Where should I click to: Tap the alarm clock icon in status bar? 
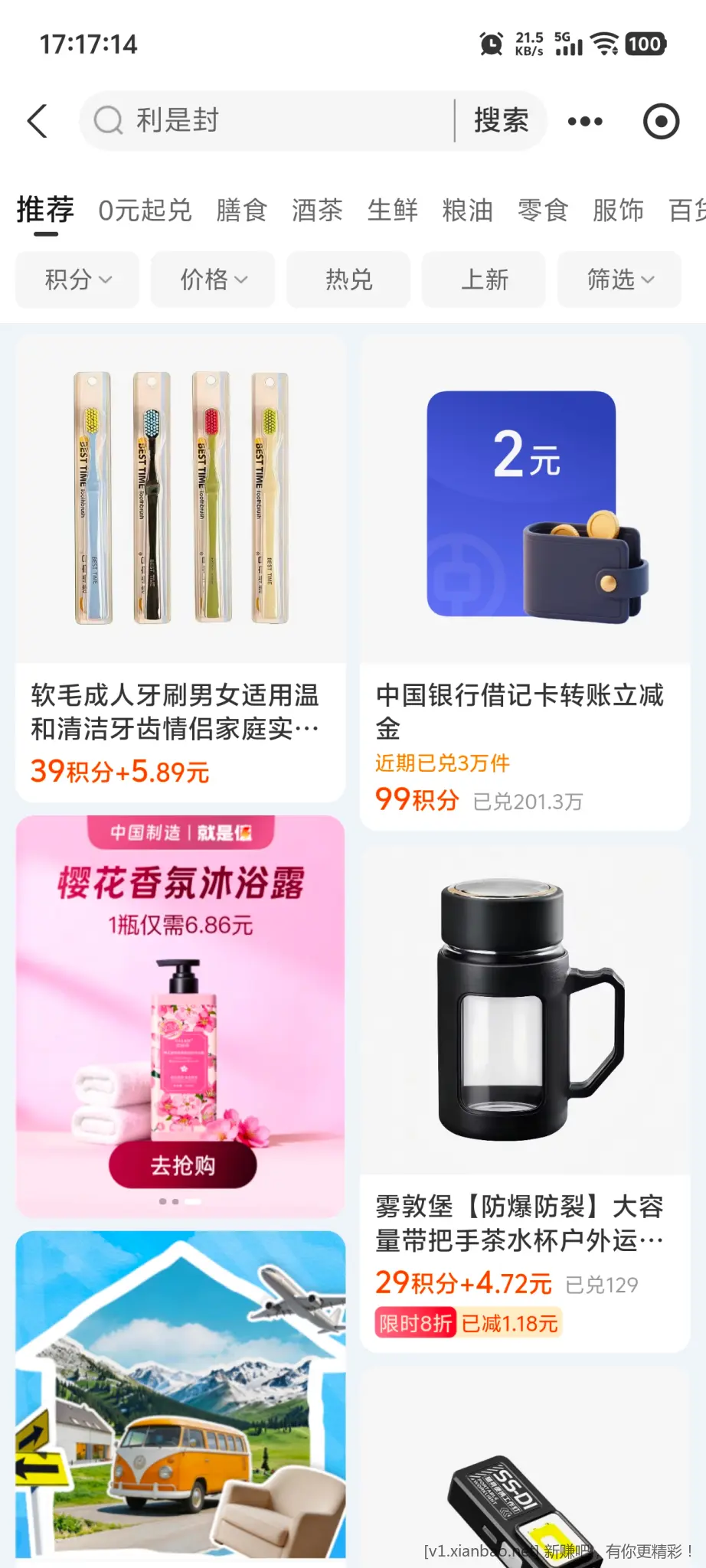(492, 42)
